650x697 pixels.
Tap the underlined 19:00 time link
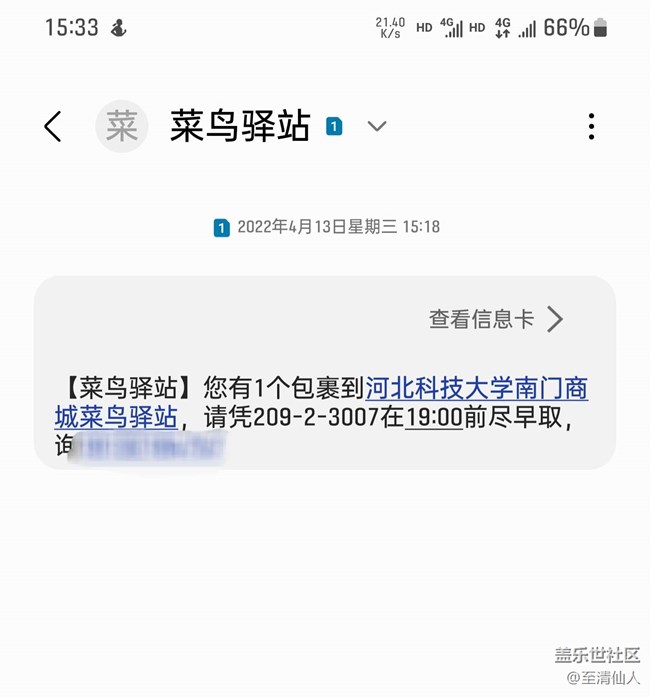[433, 418]
